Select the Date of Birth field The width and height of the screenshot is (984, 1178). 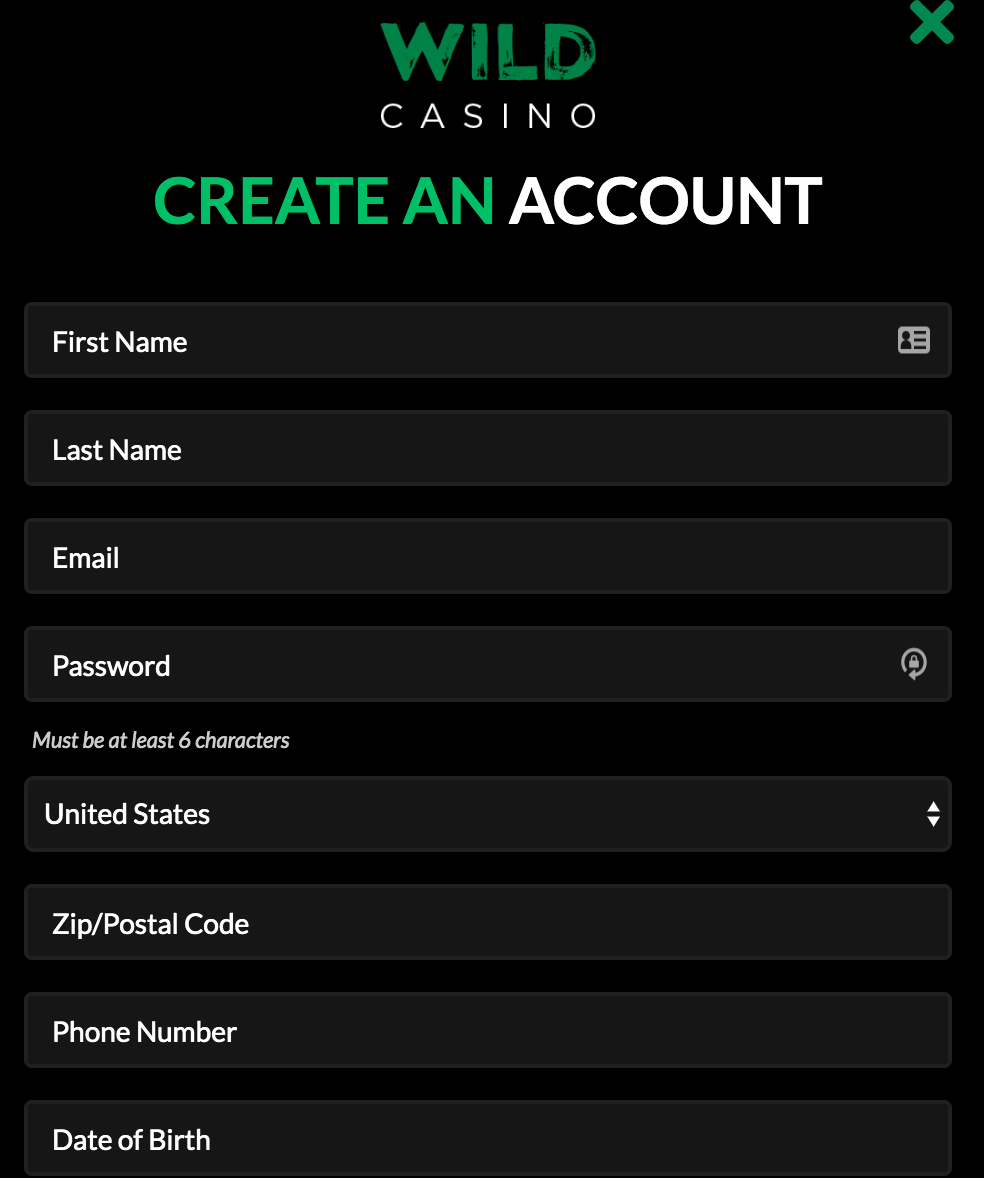pyautogui.click(x=487, y=1139)
